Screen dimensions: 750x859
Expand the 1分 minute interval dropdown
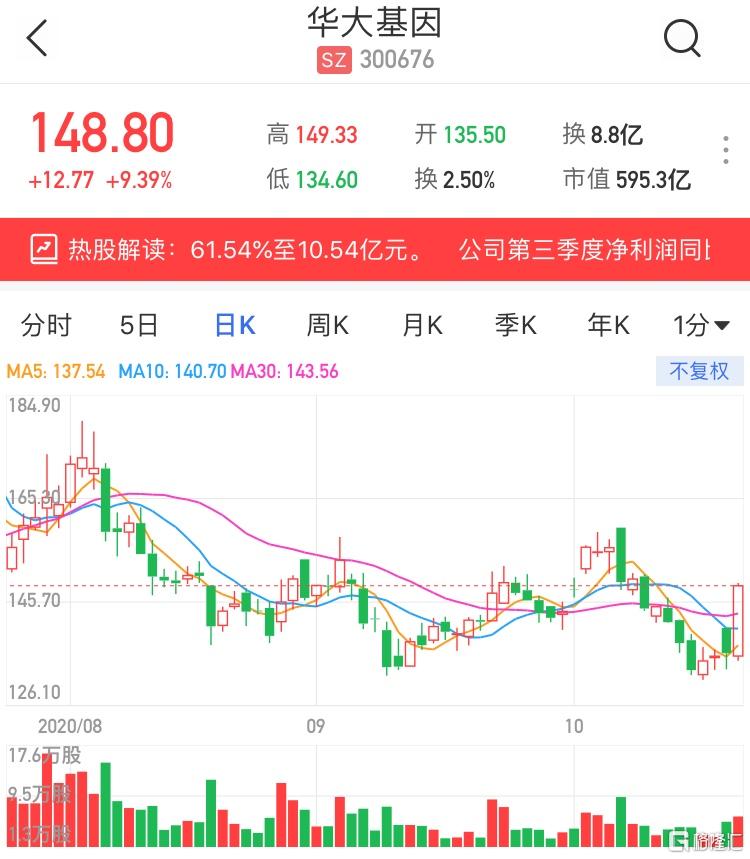[x=701, y=325]
